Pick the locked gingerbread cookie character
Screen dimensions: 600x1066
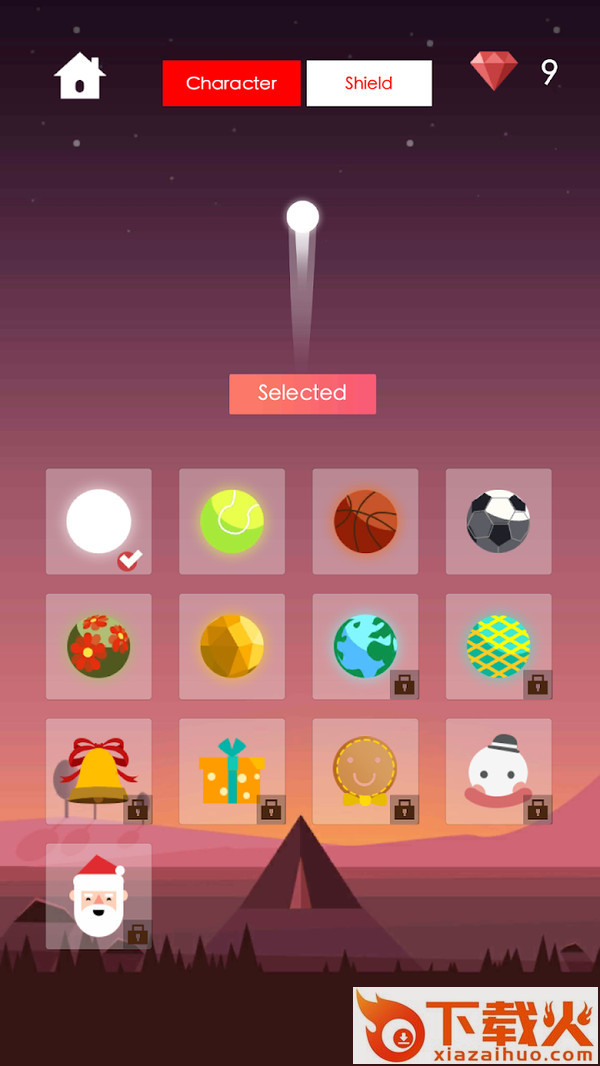365,771
